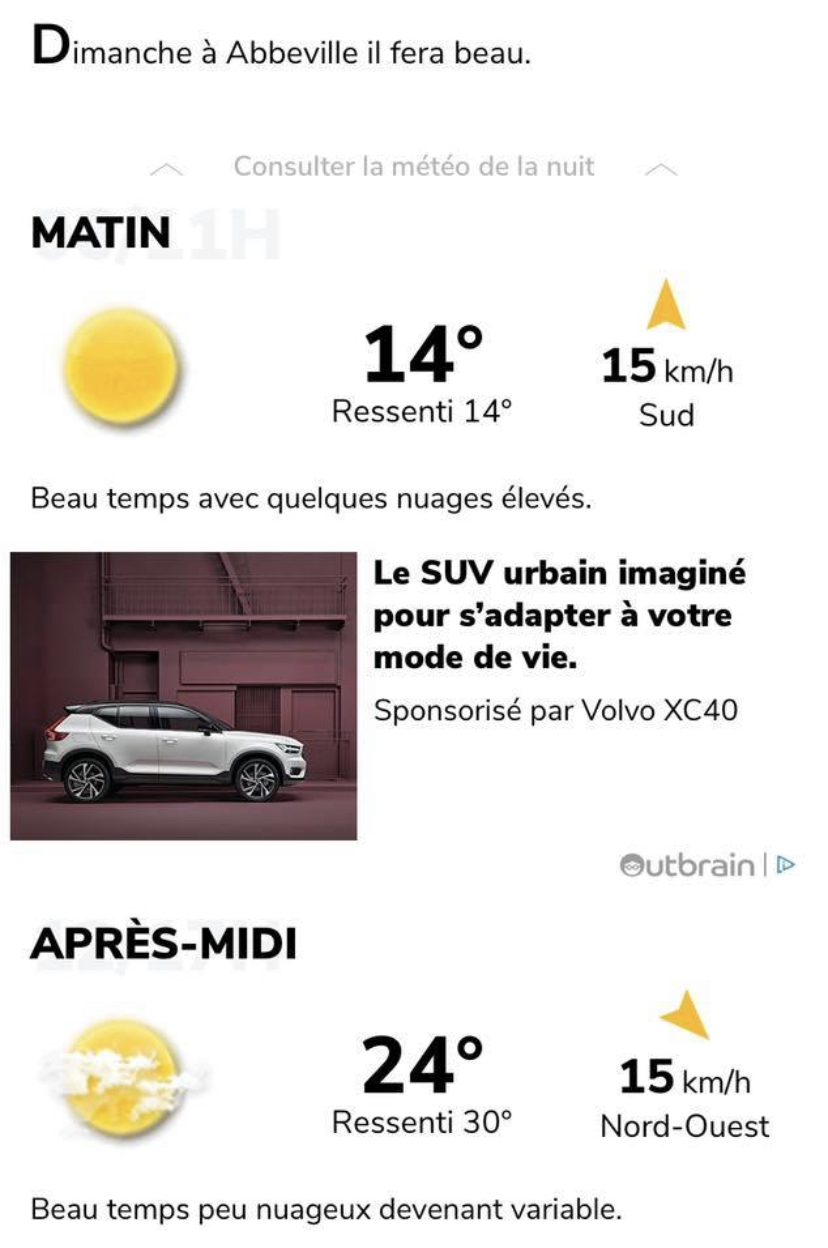Open the AdChoices icon next to Outbrain

(x=788, y=864)
